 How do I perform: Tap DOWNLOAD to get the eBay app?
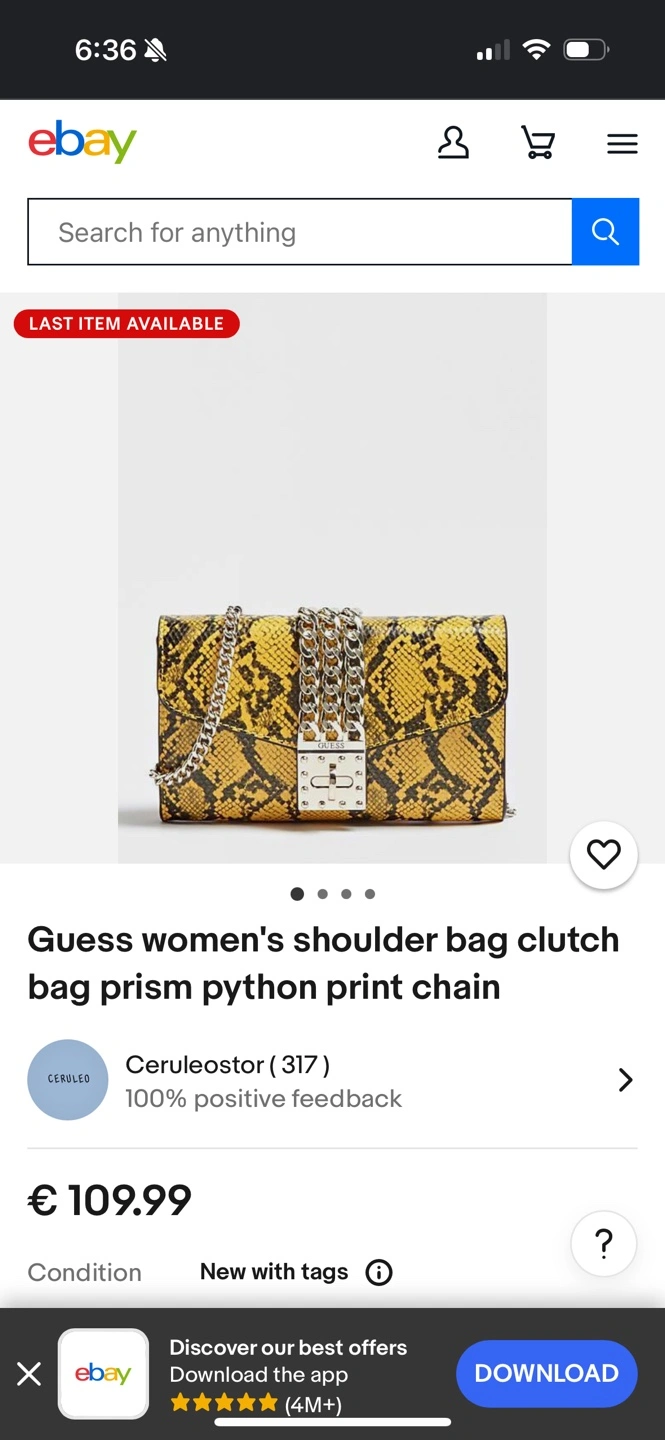[546, 1374]
